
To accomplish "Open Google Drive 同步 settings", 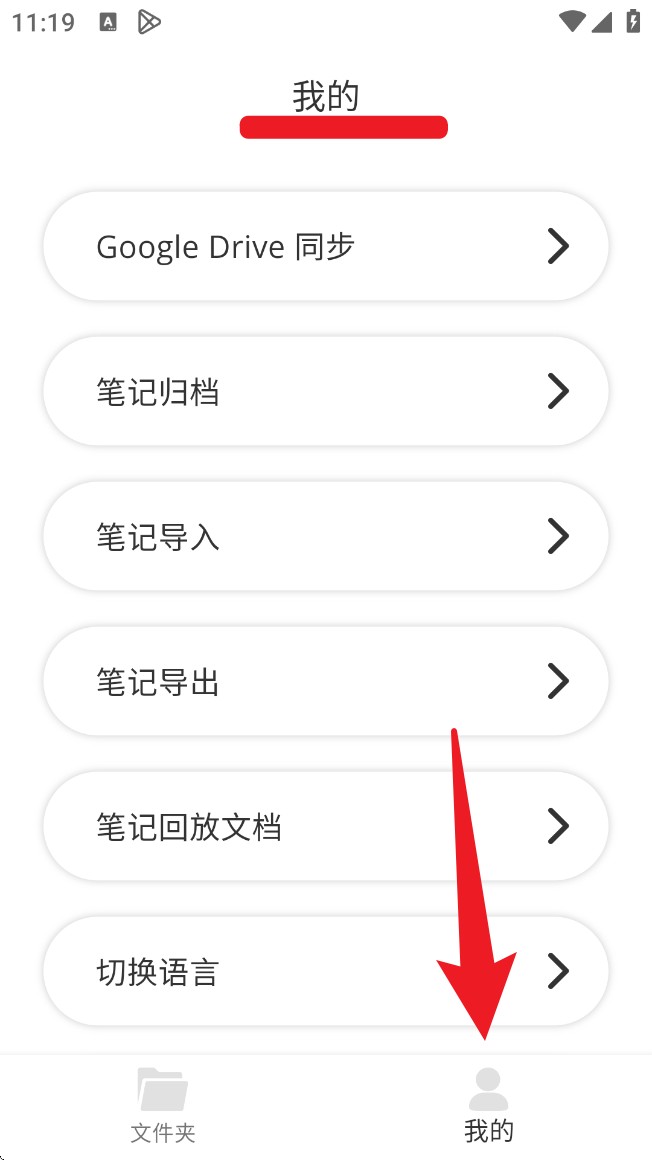I will 325,246.
